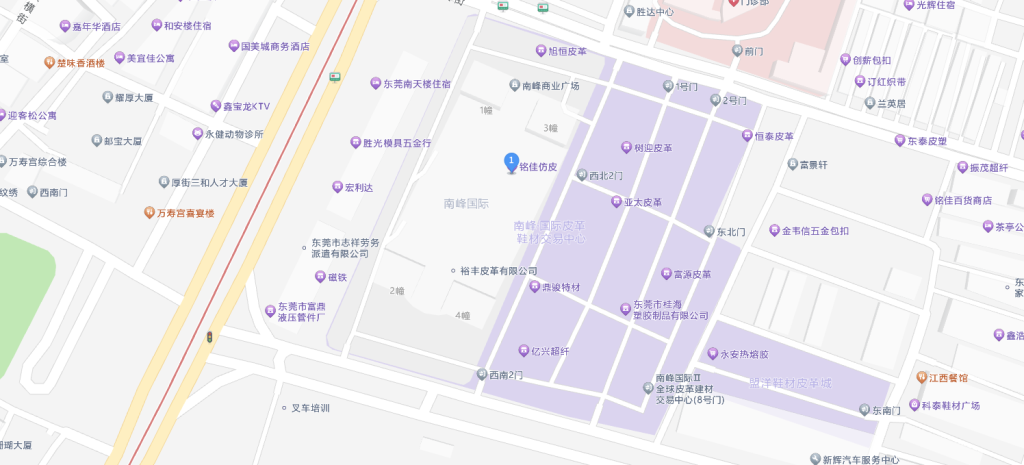Screen dimensions: 1024x465
Task: Select the 南峰商业广场 map marker
Action: click(514, 86)
